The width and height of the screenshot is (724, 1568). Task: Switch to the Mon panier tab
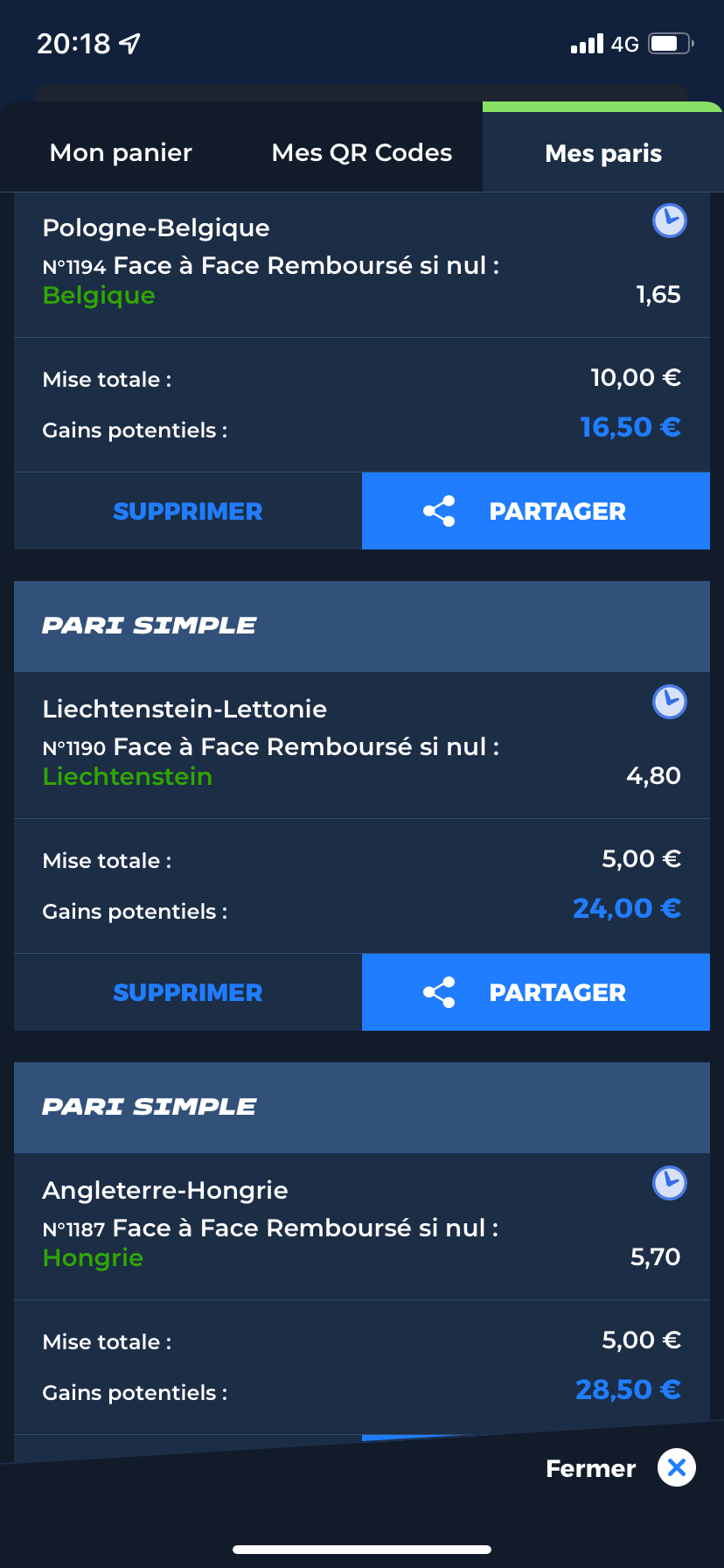click(x=121, y=152)
